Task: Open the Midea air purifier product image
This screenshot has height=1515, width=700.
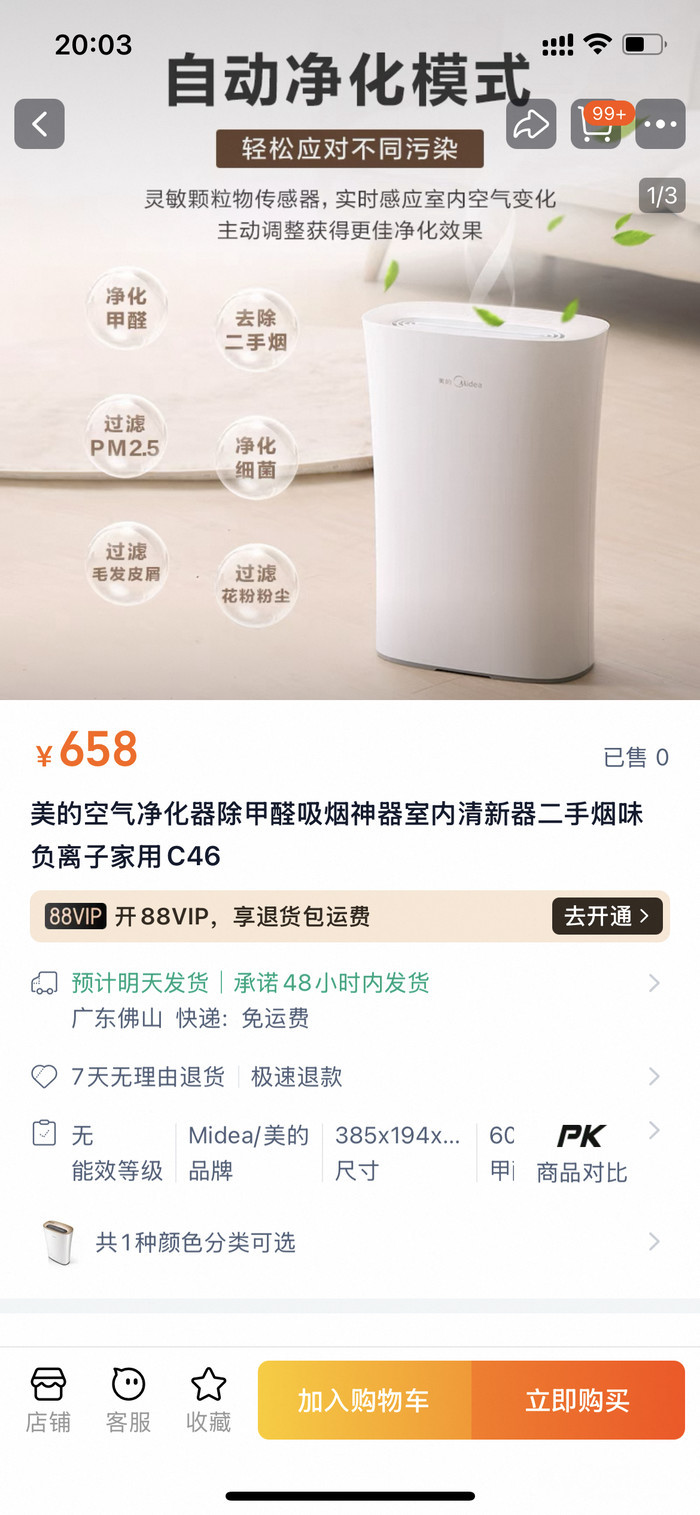Action: click(485, 490)
